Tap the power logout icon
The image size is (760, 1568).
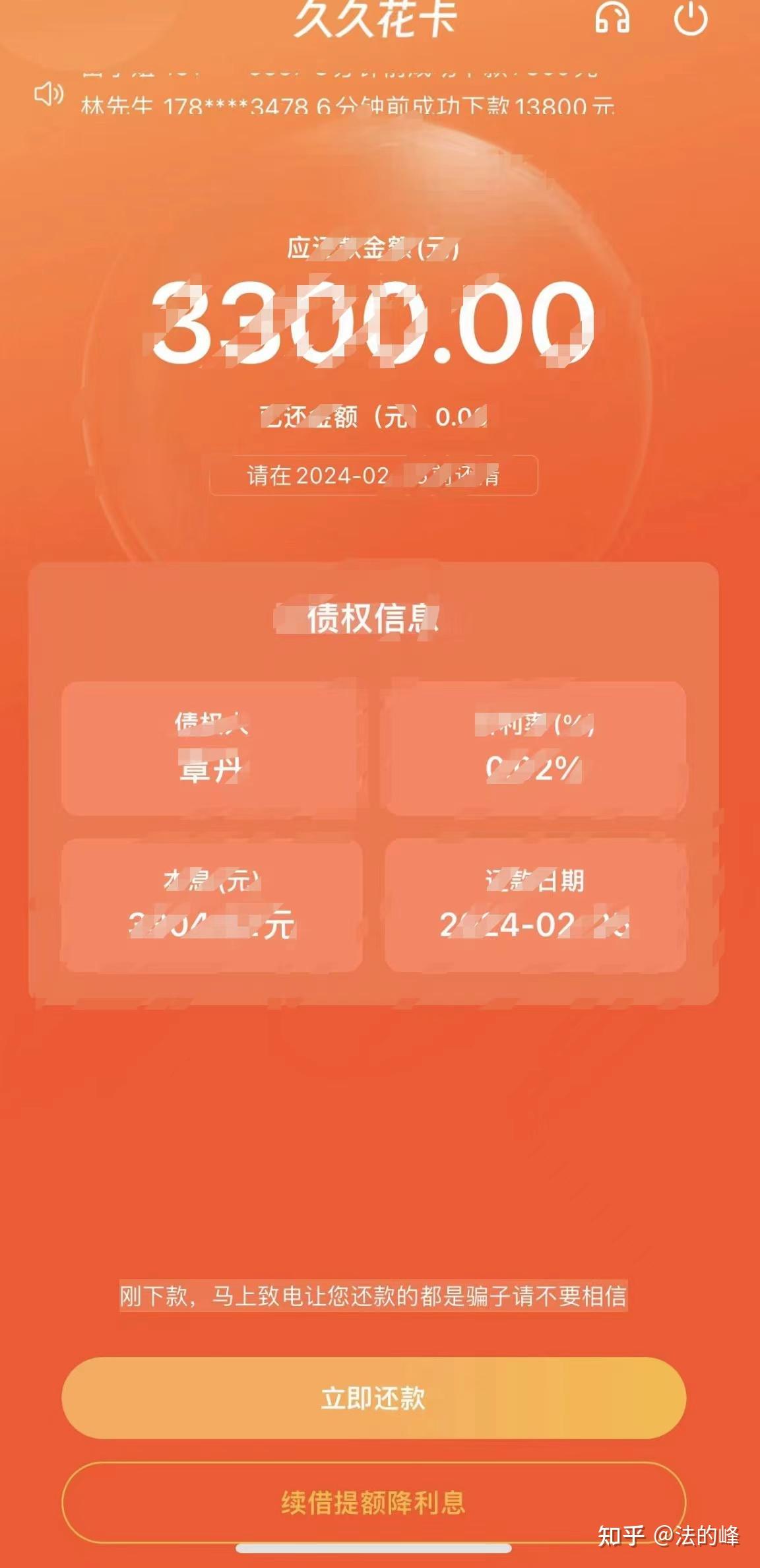(691, 18)
